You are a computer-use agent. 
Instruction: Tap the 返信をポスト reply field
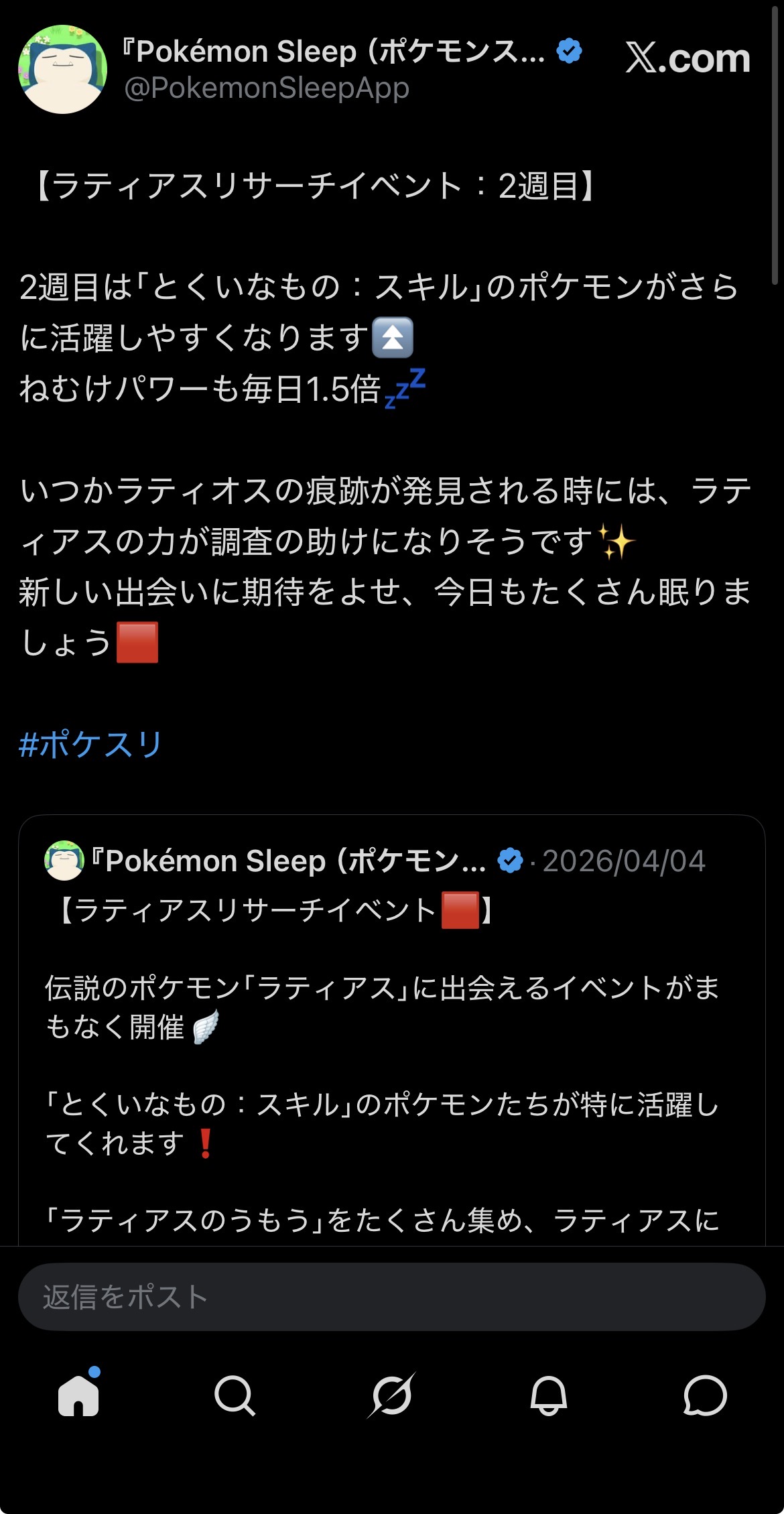pyautogui.click(x=391, y=1296)
